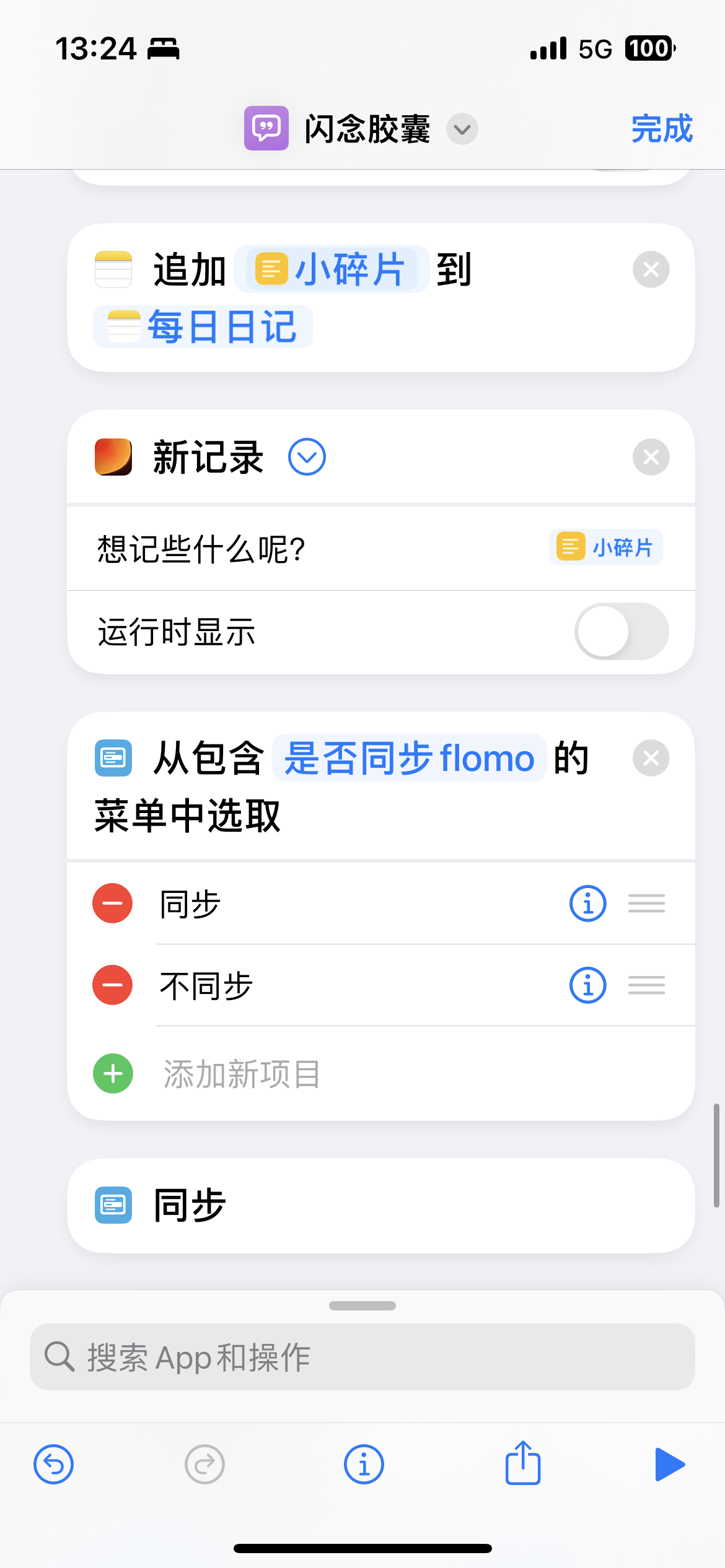
Task: Delete the 新记录 action
Action: point(651,457)
